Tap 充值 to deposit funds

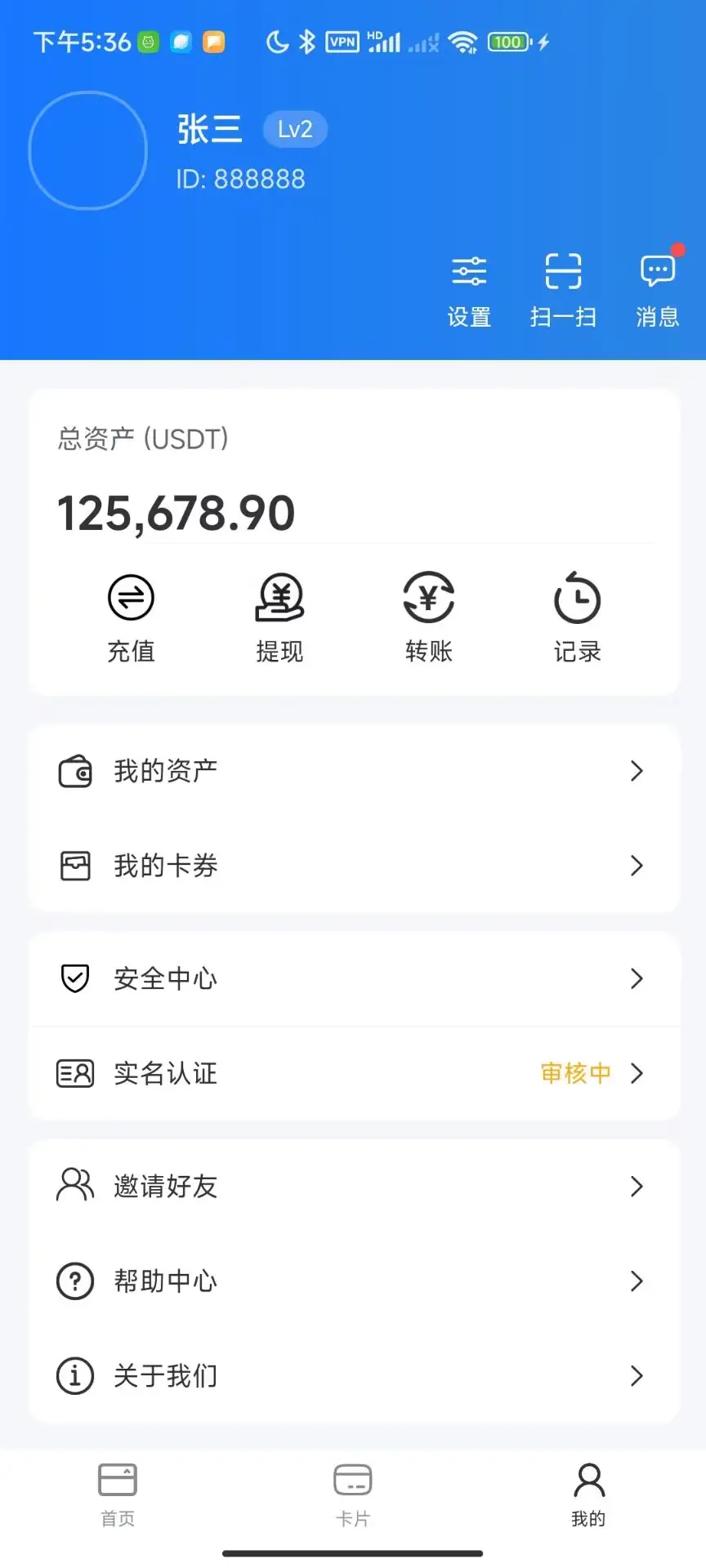click(x=131, y=617)
